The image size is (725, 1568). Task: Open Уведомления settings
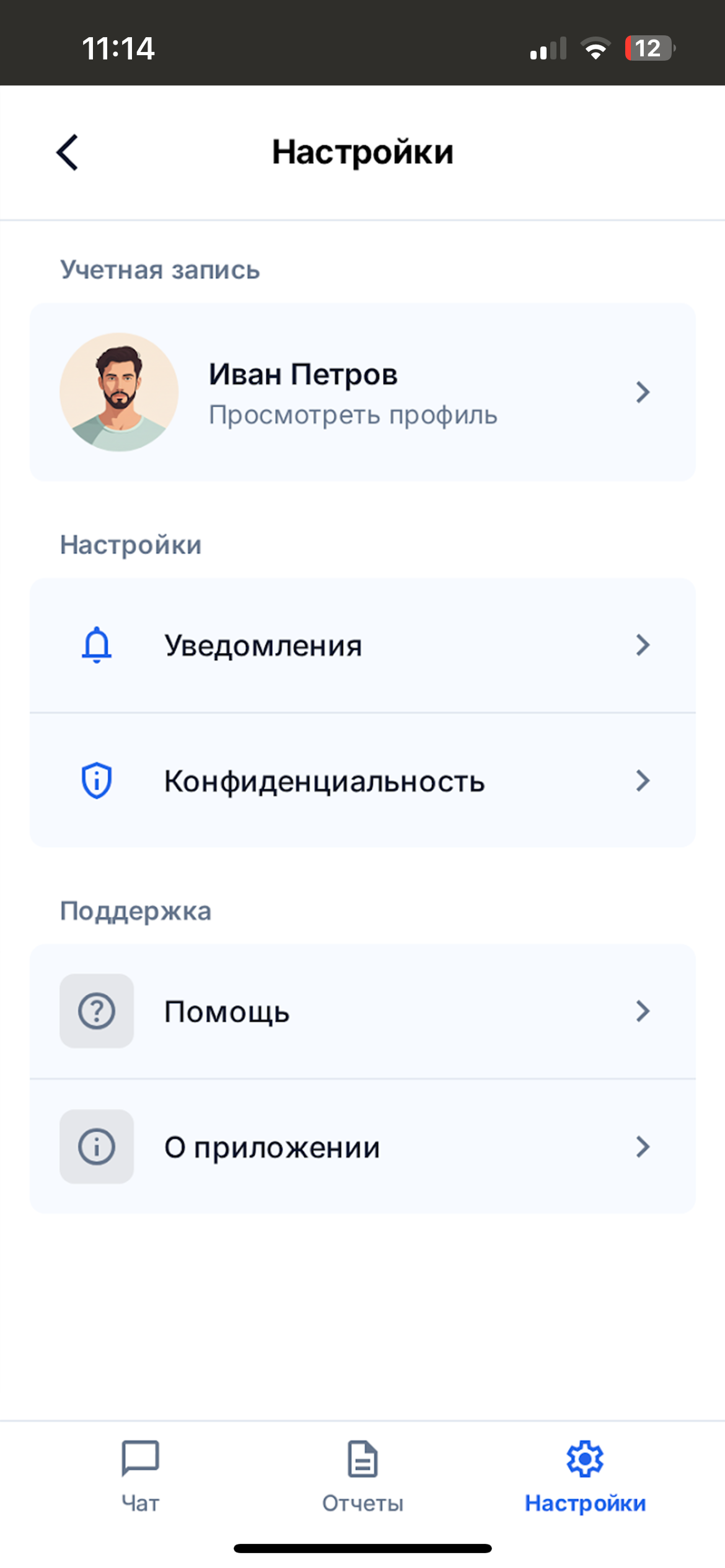(362, 645)
